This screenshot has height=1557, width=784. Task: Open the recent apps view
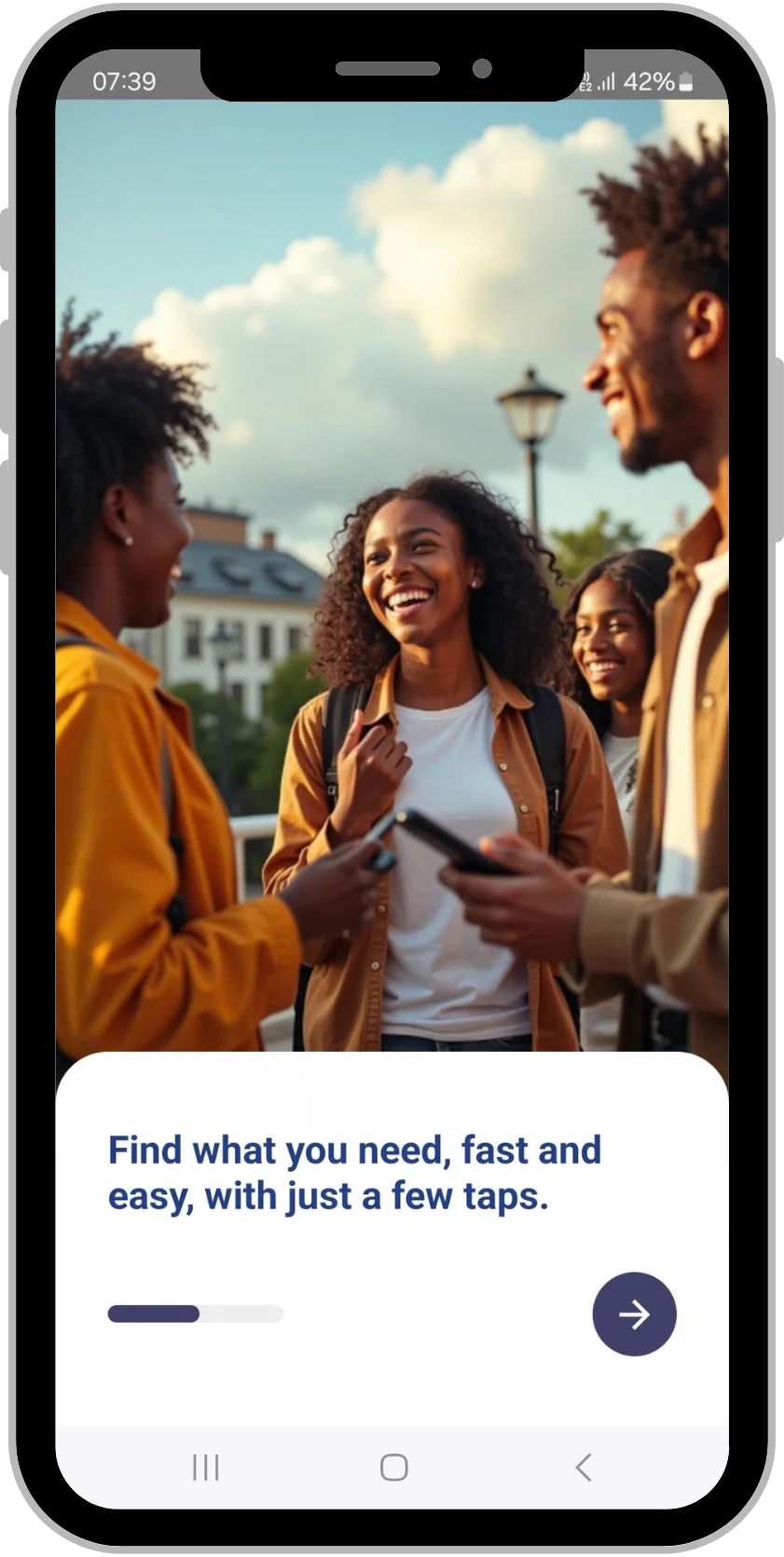(205, 1467)
